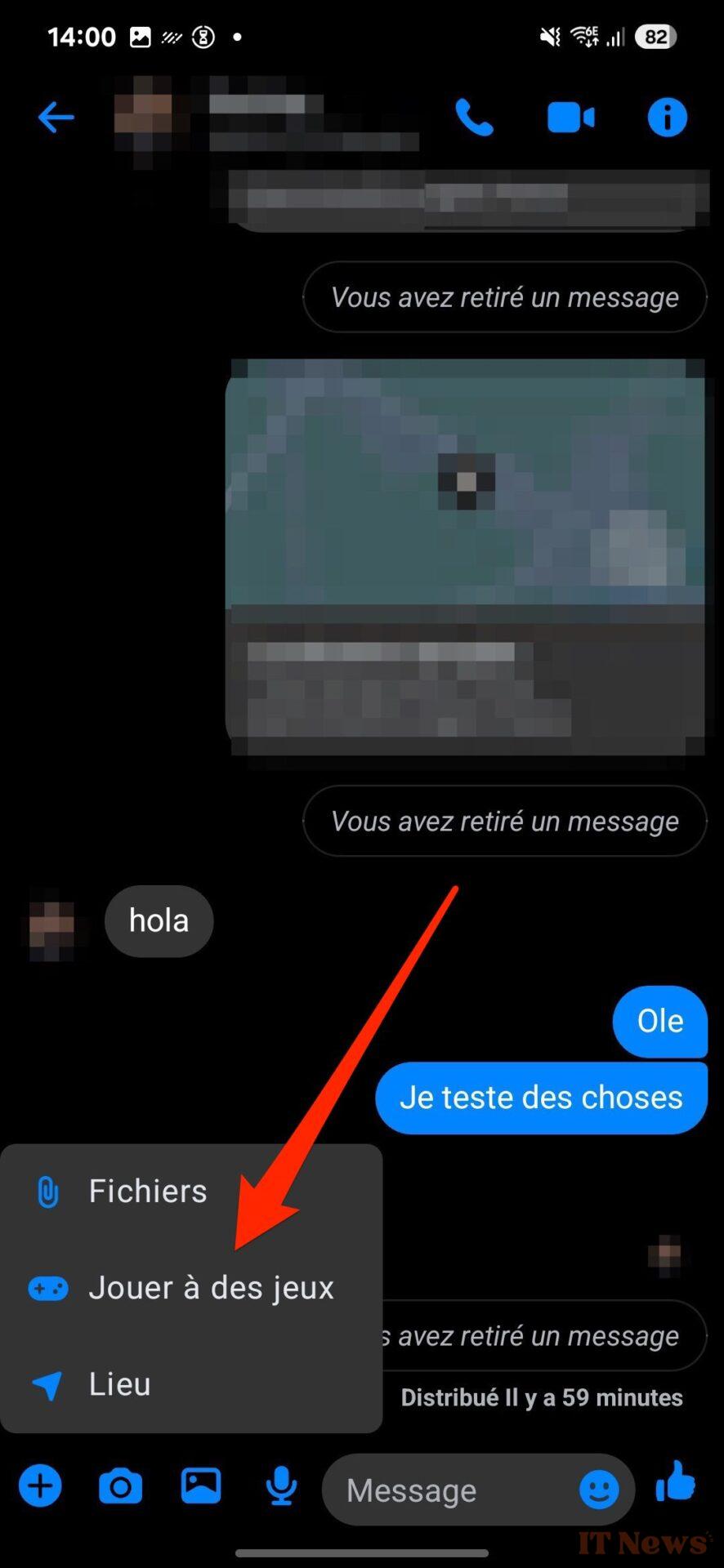This screenshot has height=1568, width=724.
Task: Start a voice call
Action: [x=474, y=118]
